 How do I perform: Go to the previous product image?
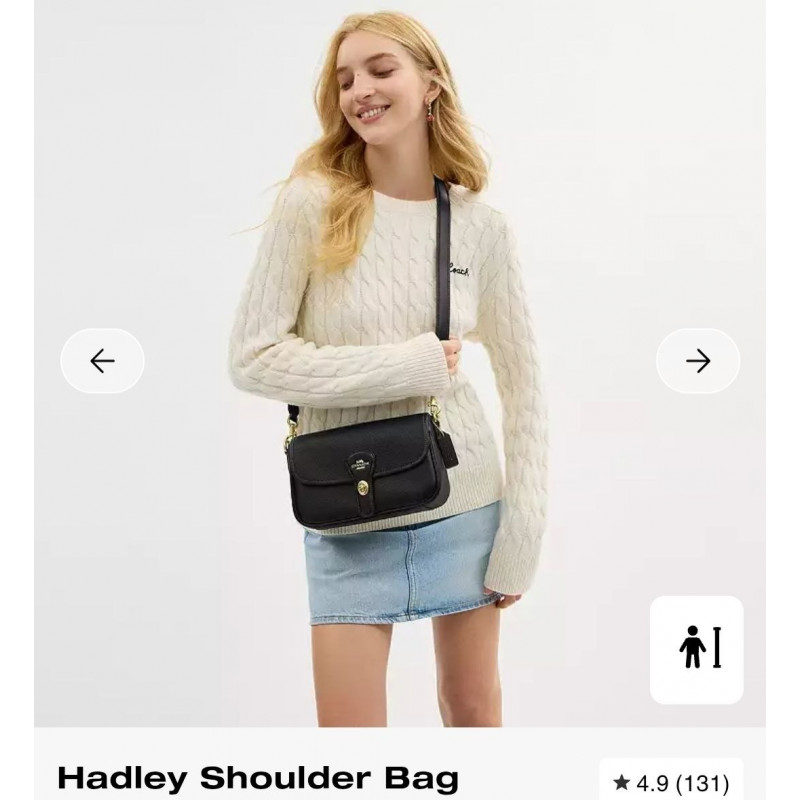coord(102,361)
